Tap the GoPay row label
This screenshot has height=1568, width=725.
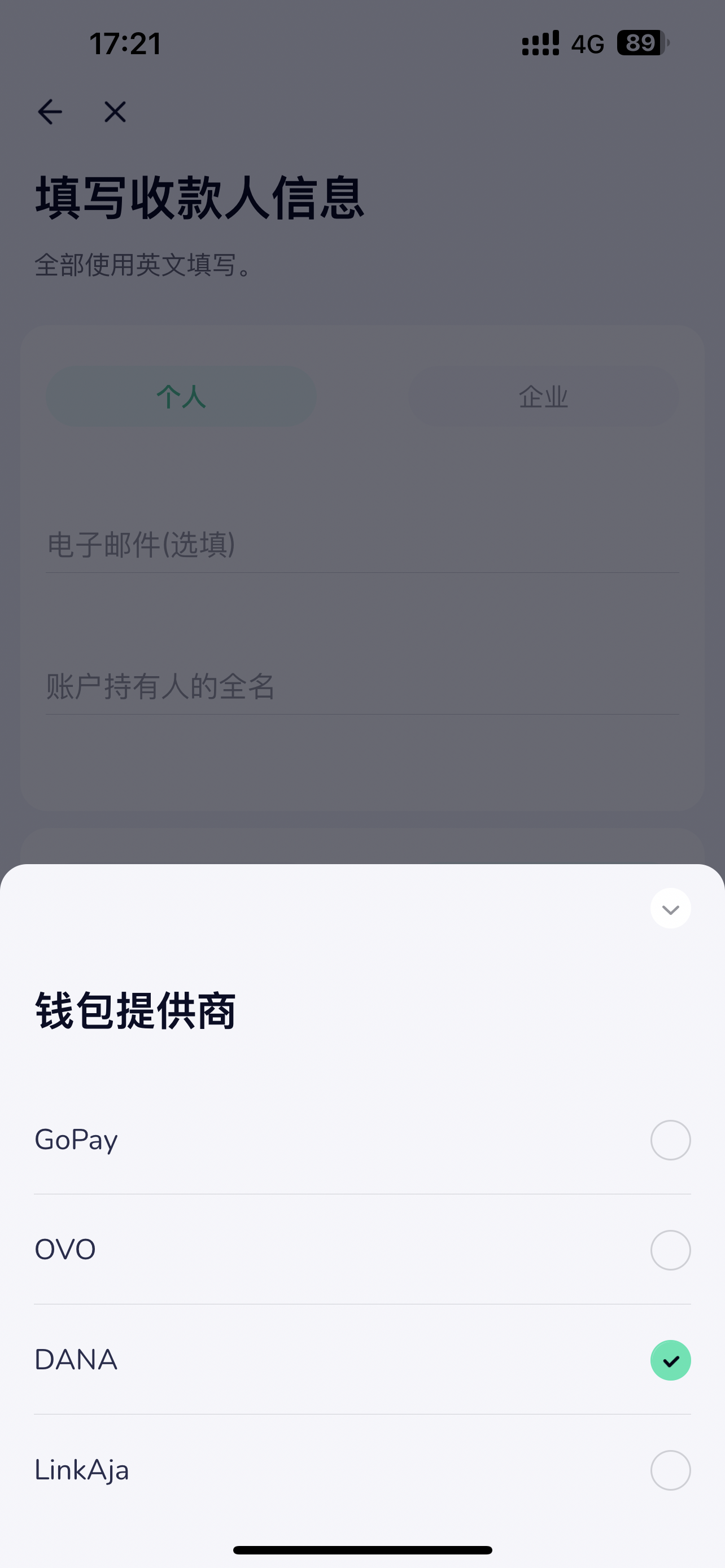click(76, 1140)
